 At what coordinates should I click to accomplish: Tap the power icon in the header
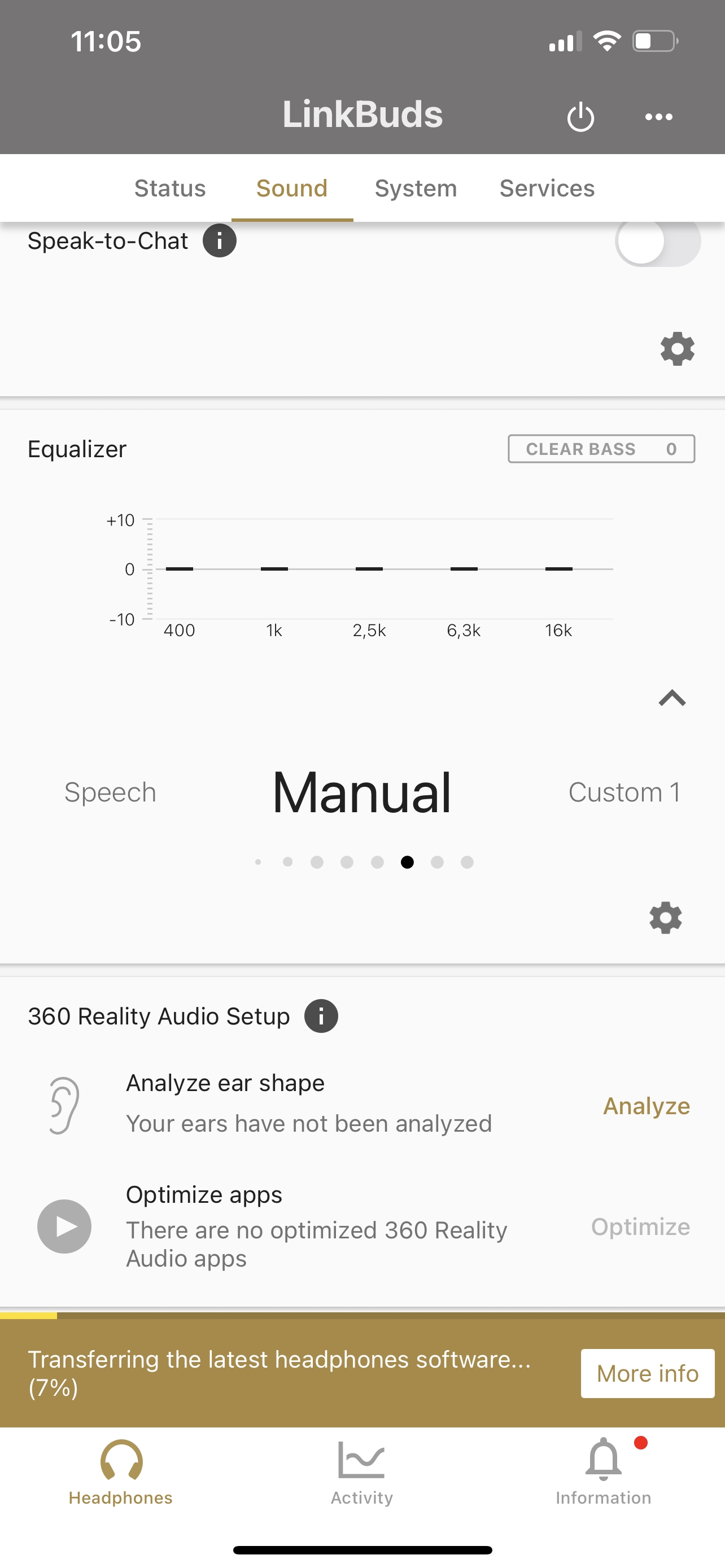click(x=580, y=116)
